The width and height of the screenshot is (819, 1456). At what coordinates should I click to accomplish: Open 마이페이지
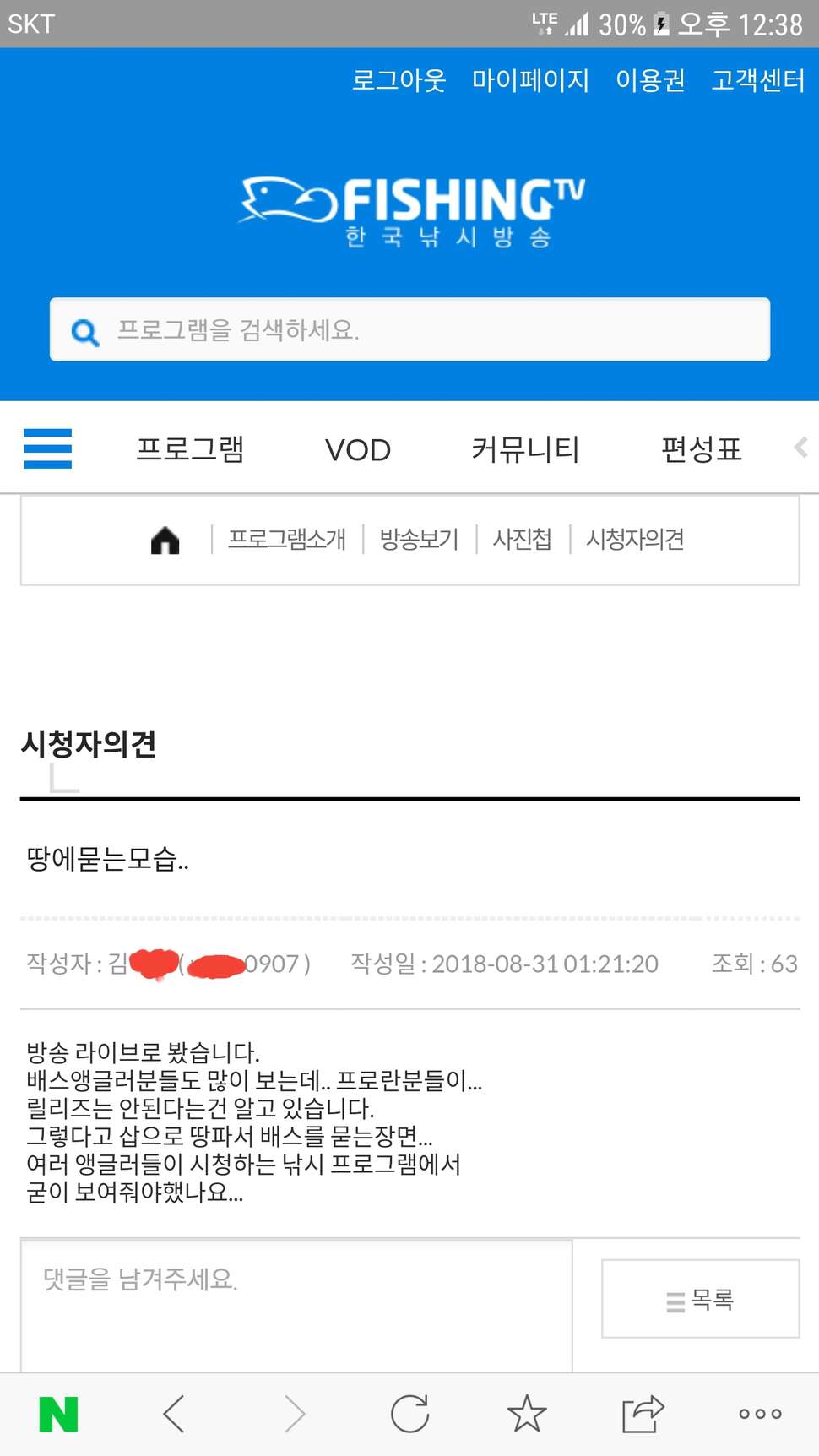[530, 80]
